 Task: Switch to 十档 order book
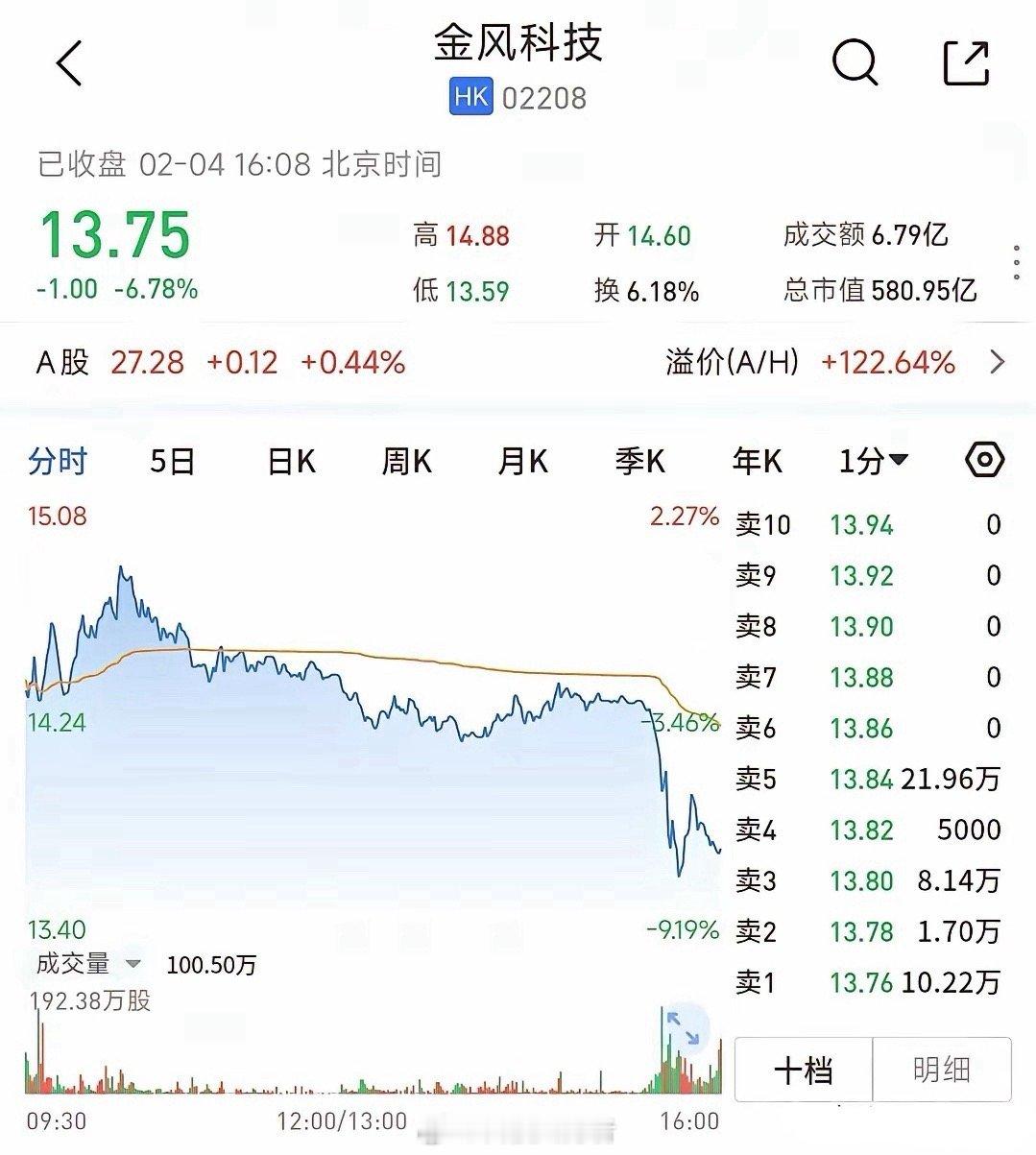pos(804,1070)
